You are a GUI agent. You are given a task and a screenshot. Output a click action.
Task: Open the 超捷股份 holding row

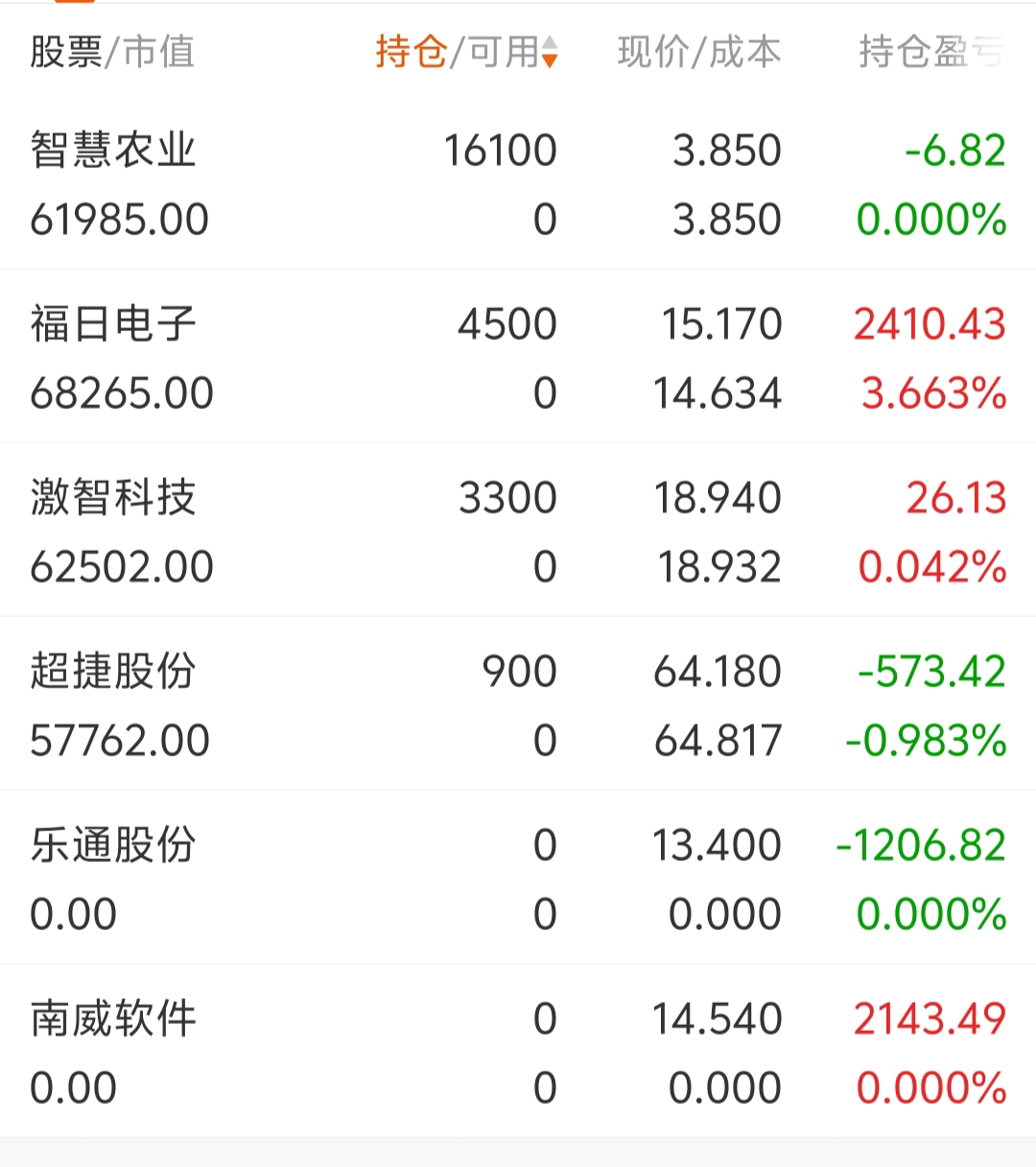518,704
